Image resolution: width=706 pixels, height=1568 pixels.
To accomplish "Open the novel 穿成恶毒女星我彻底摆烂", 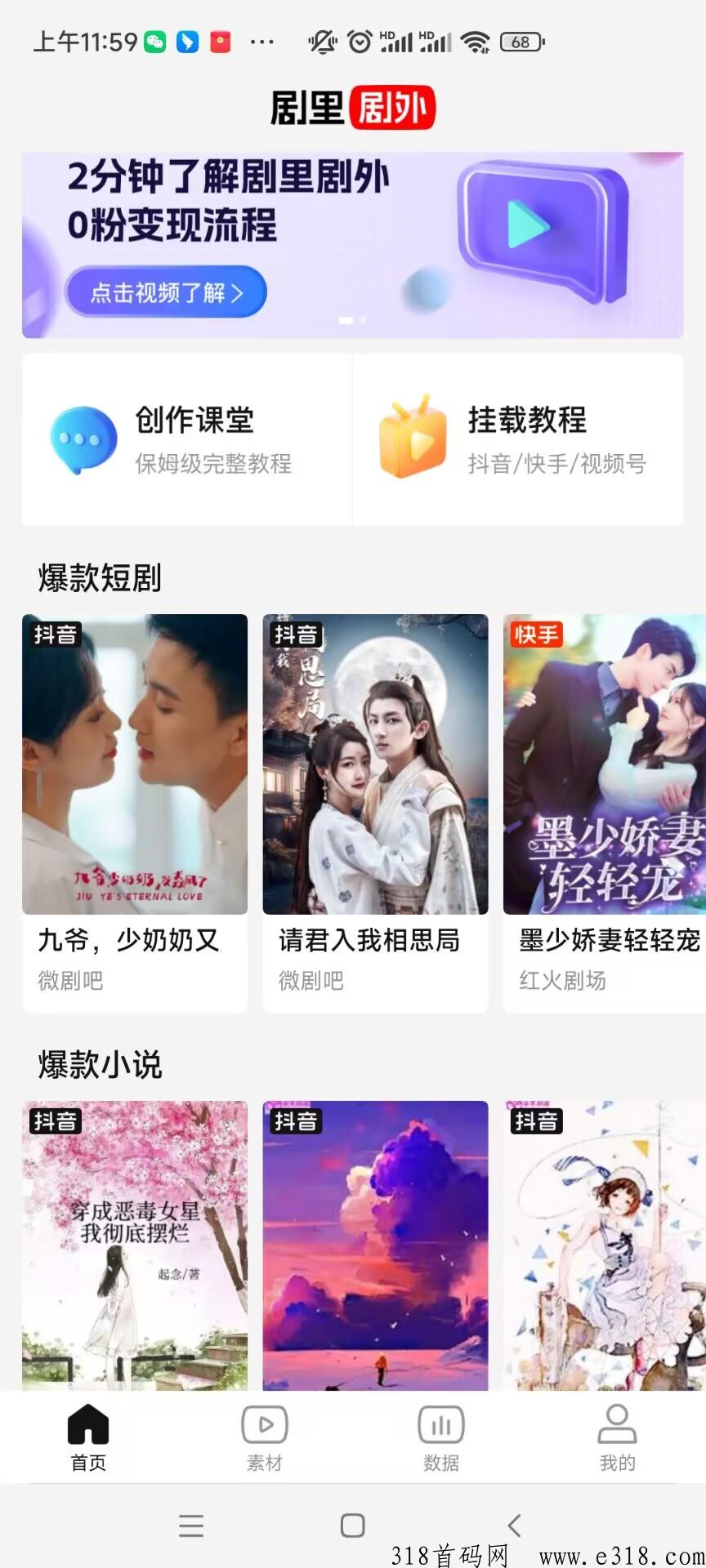I will point(135,1244).
